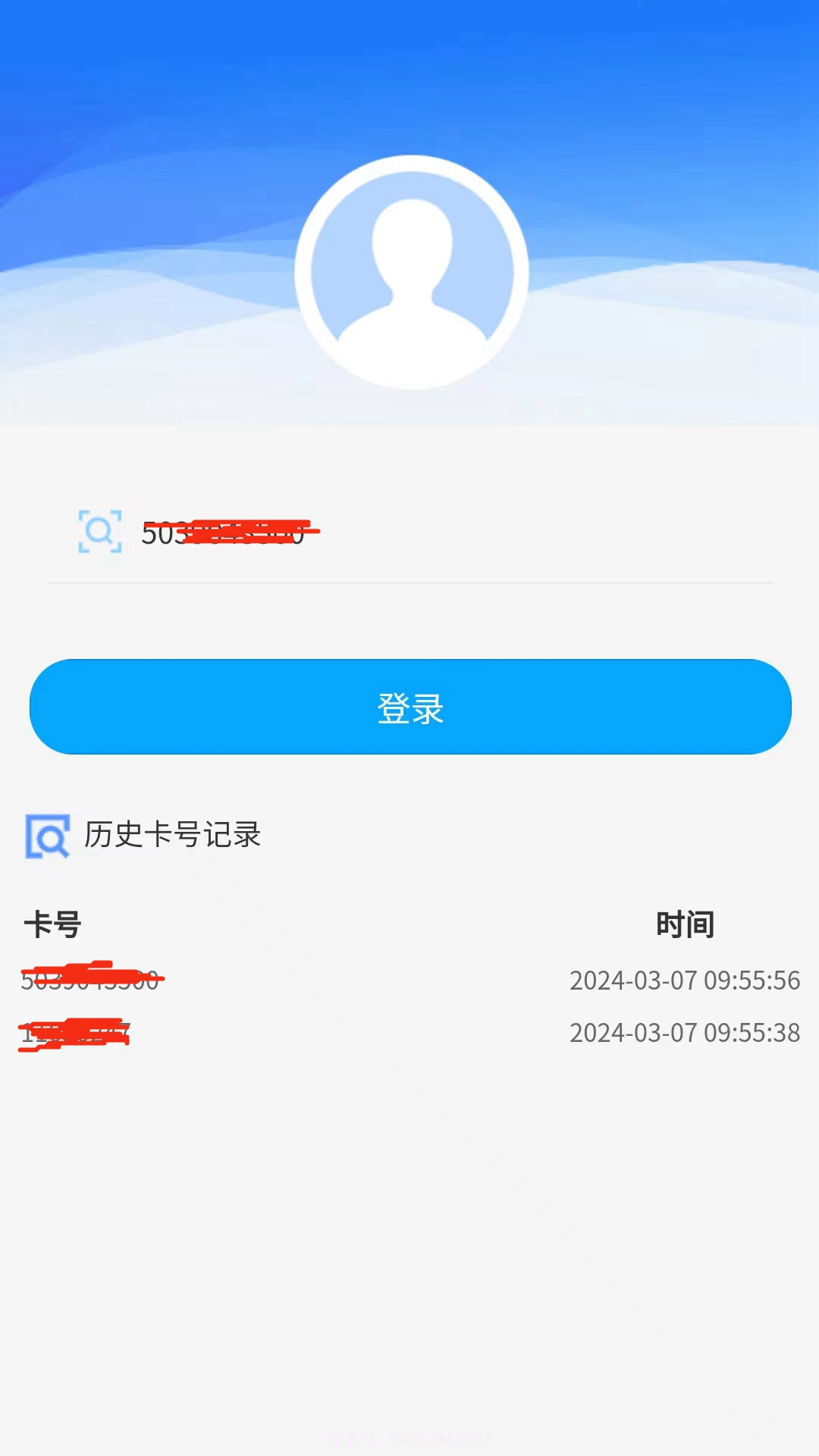Screen dimensions: 819x1456
Task: Click the scan icon beside the card number field
Action: point(99,532)
